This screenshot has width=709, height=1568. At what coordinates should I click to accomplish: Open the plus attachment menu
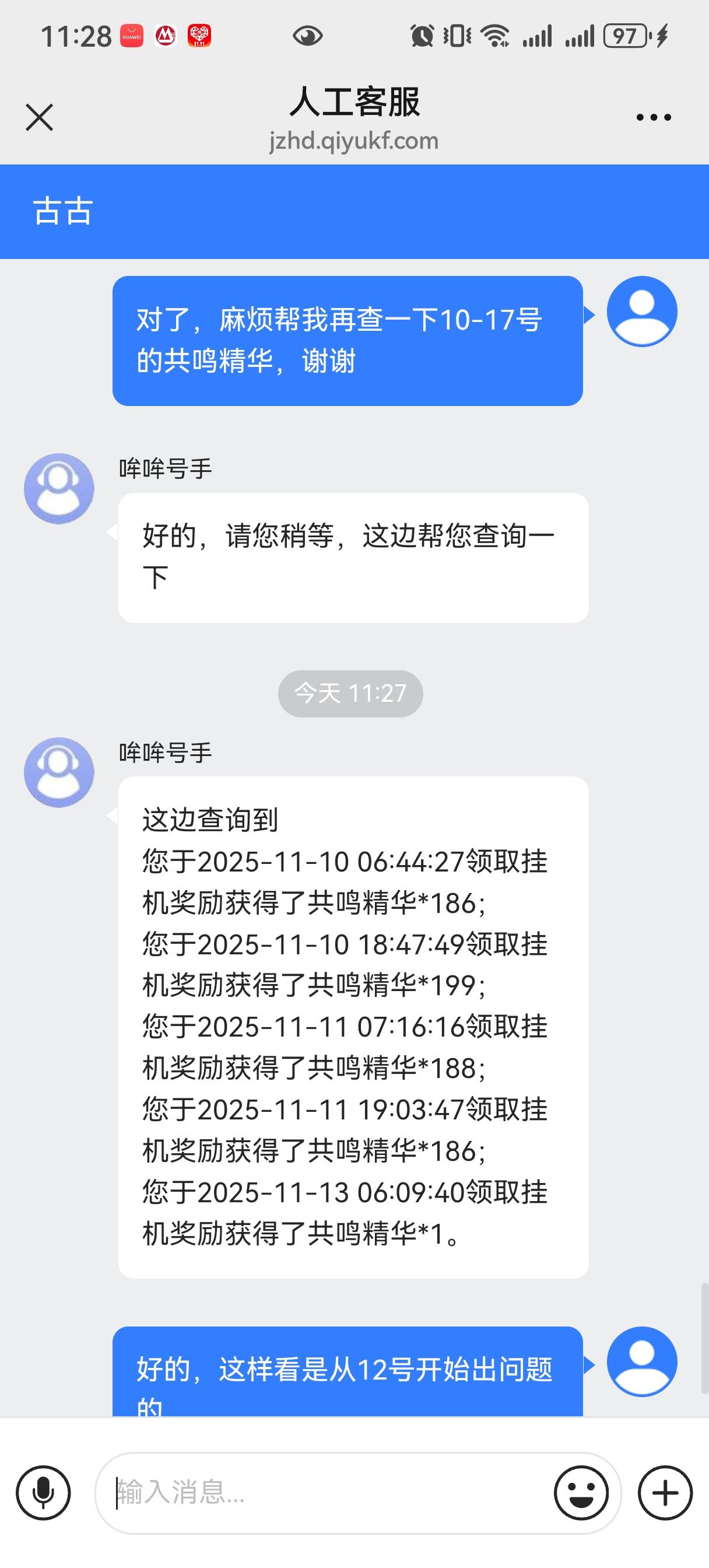(665, 1493)
